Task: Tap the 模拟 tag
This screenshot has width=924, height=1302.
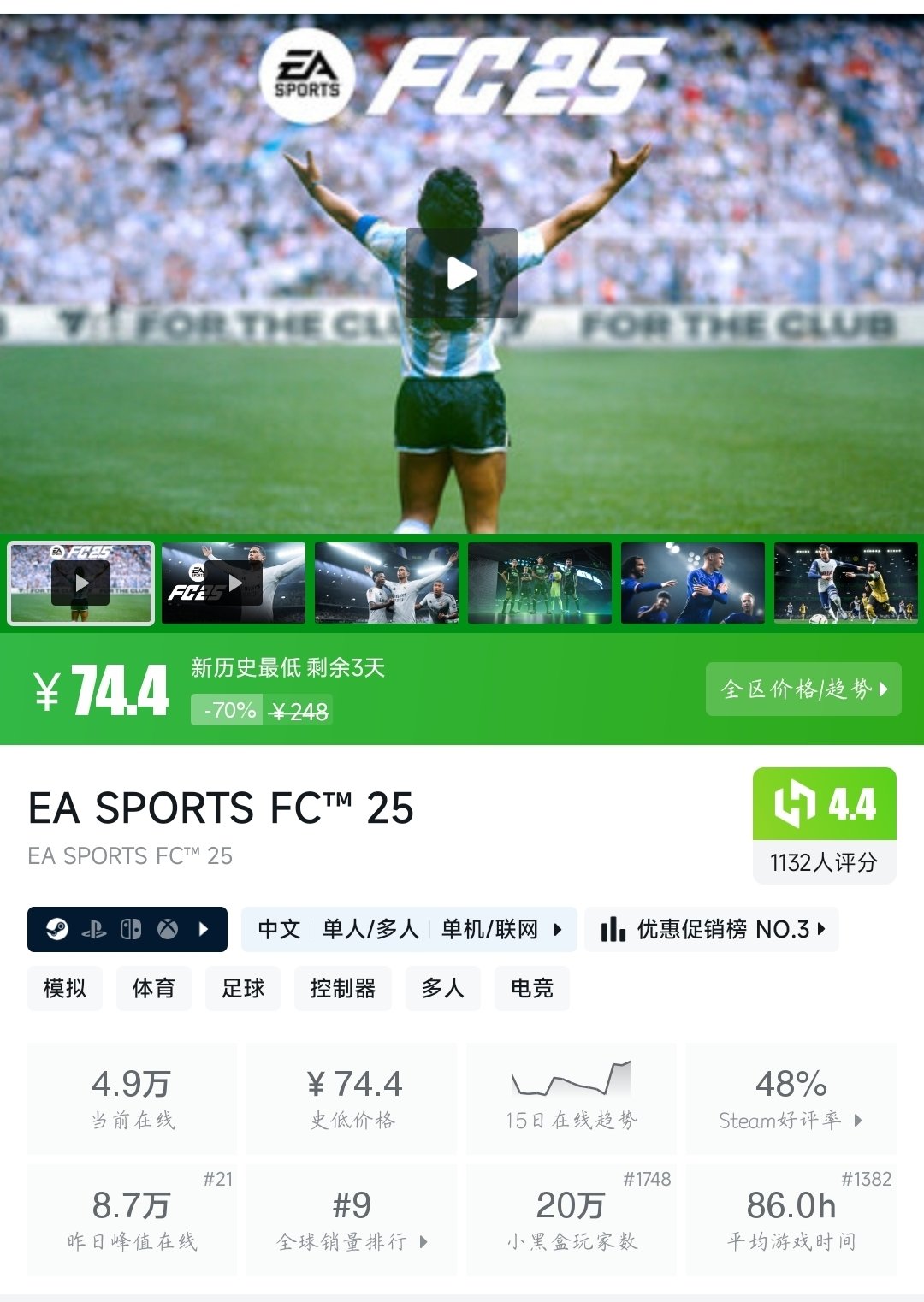Action: coord(65,989)
